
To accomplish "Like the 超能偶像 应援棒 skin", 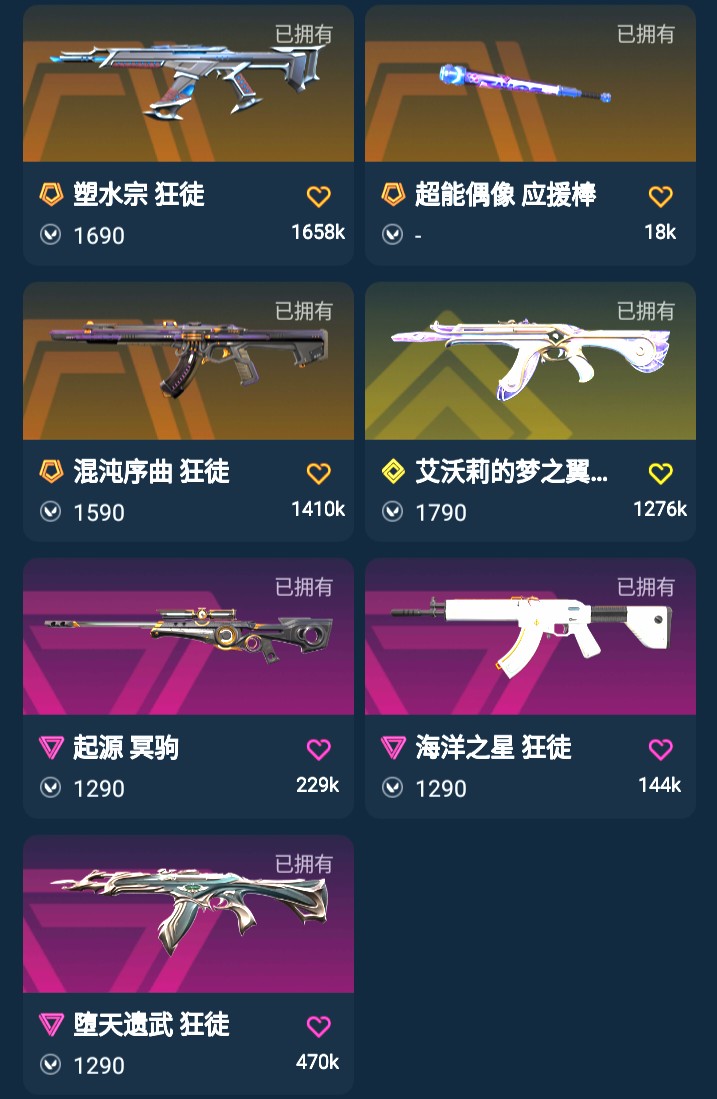I will pos(660,196).
